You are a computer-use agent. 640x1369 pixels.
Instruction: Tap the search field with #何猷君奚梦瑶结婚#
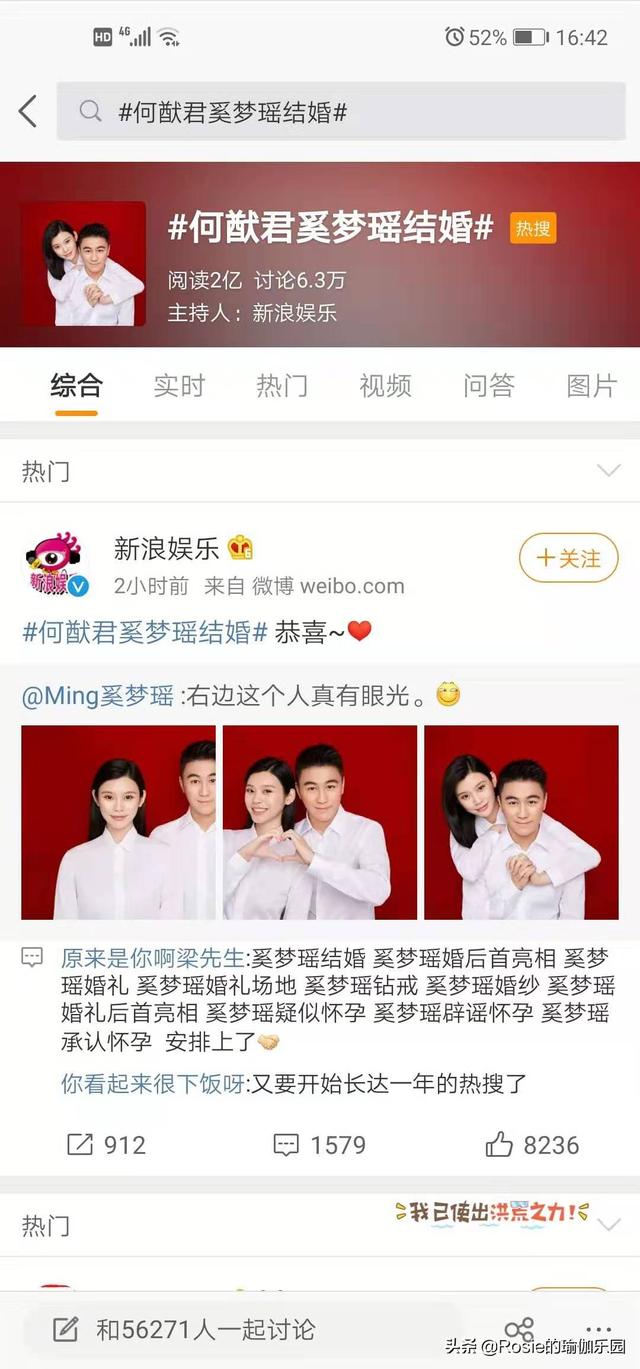340,111
